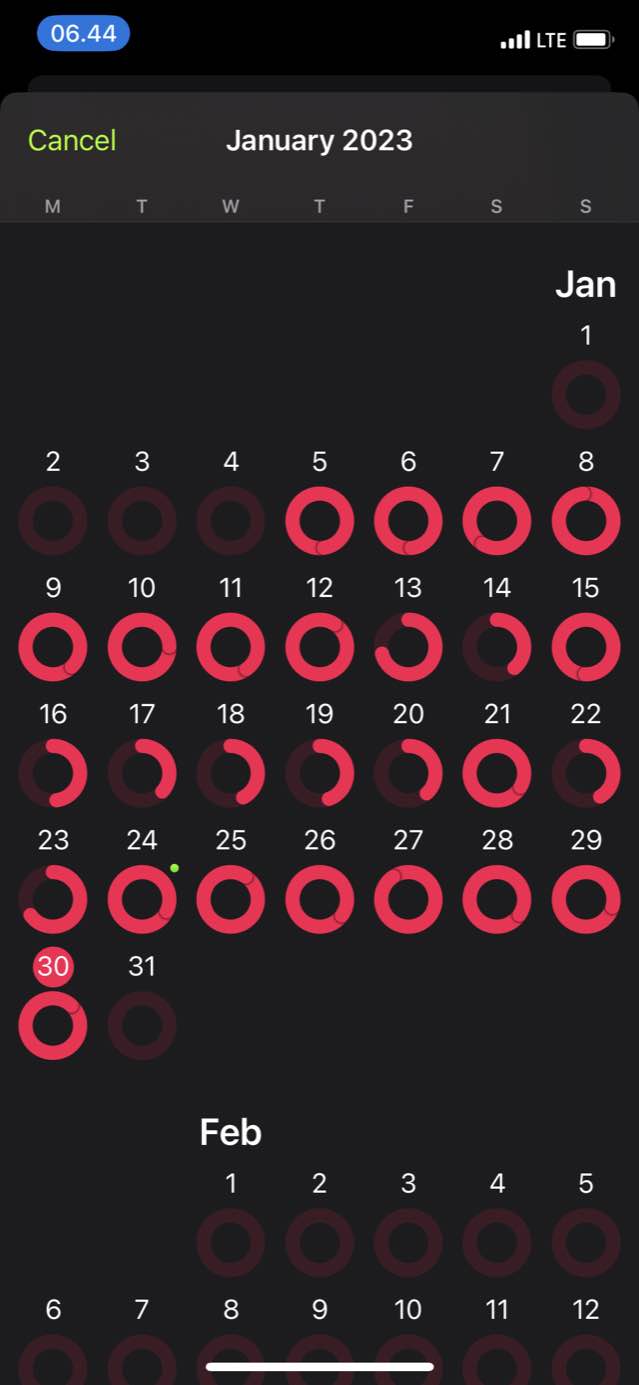This screenshot has width=639, height=1385.
Task: Open January 17 activity ring
Action: [142, 773]
